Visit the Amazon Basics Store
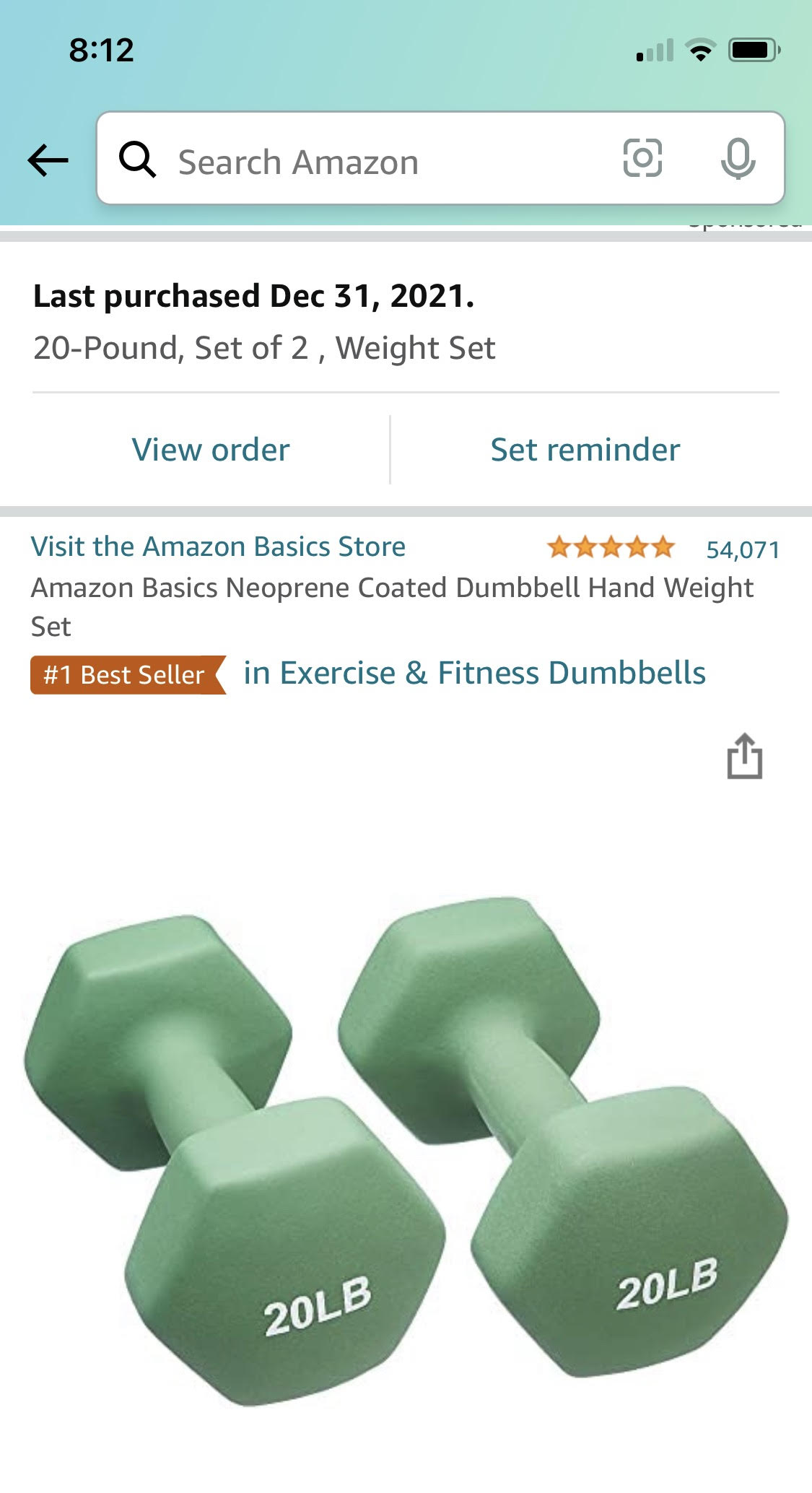 (218, 547)
